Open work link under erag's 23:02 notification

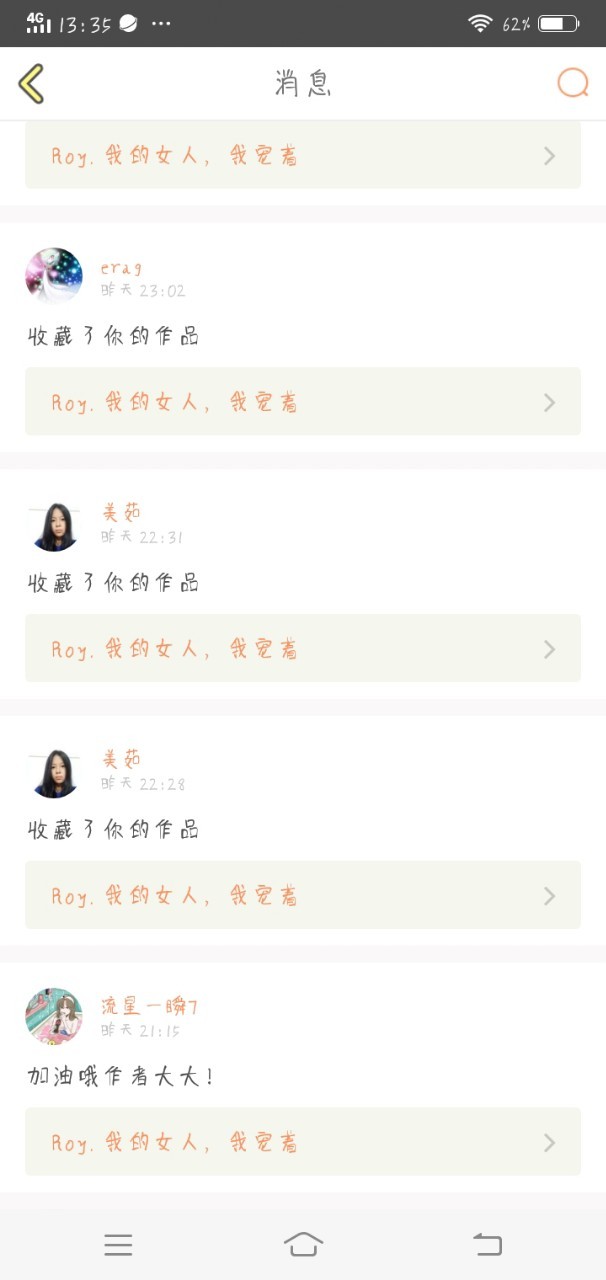point(302,402)
